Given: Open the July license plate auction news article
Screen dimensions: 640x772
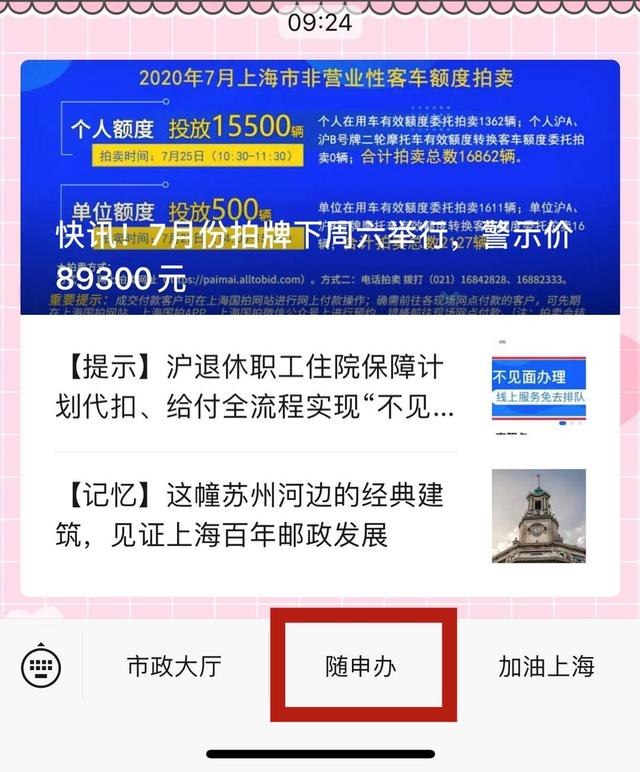Looking at the screenshot, I should click(x=320, y=190).
